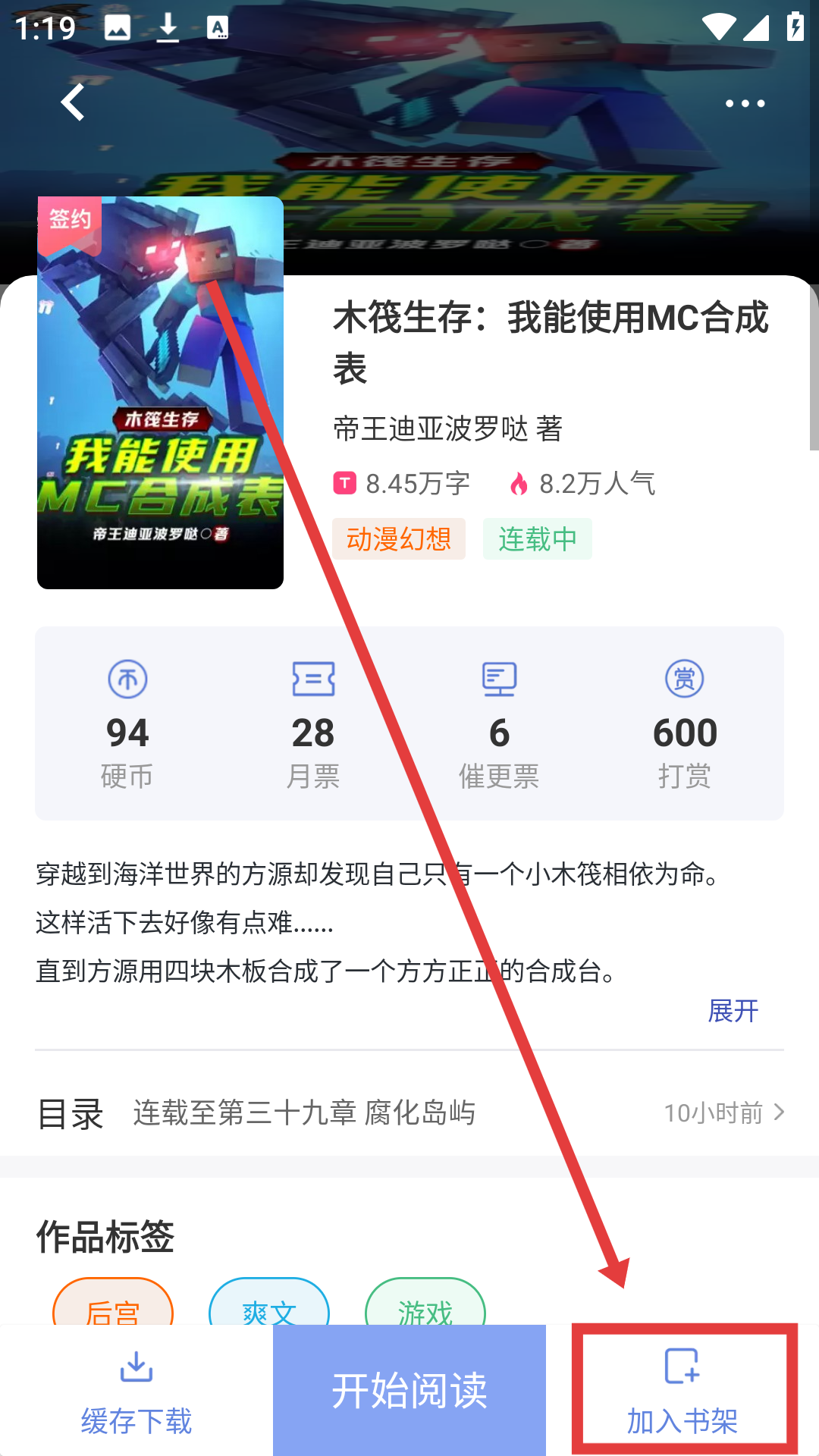Screen dimensions: 819x1456
Task: Tip the author via 打赏
Action: tap(685, 724)
